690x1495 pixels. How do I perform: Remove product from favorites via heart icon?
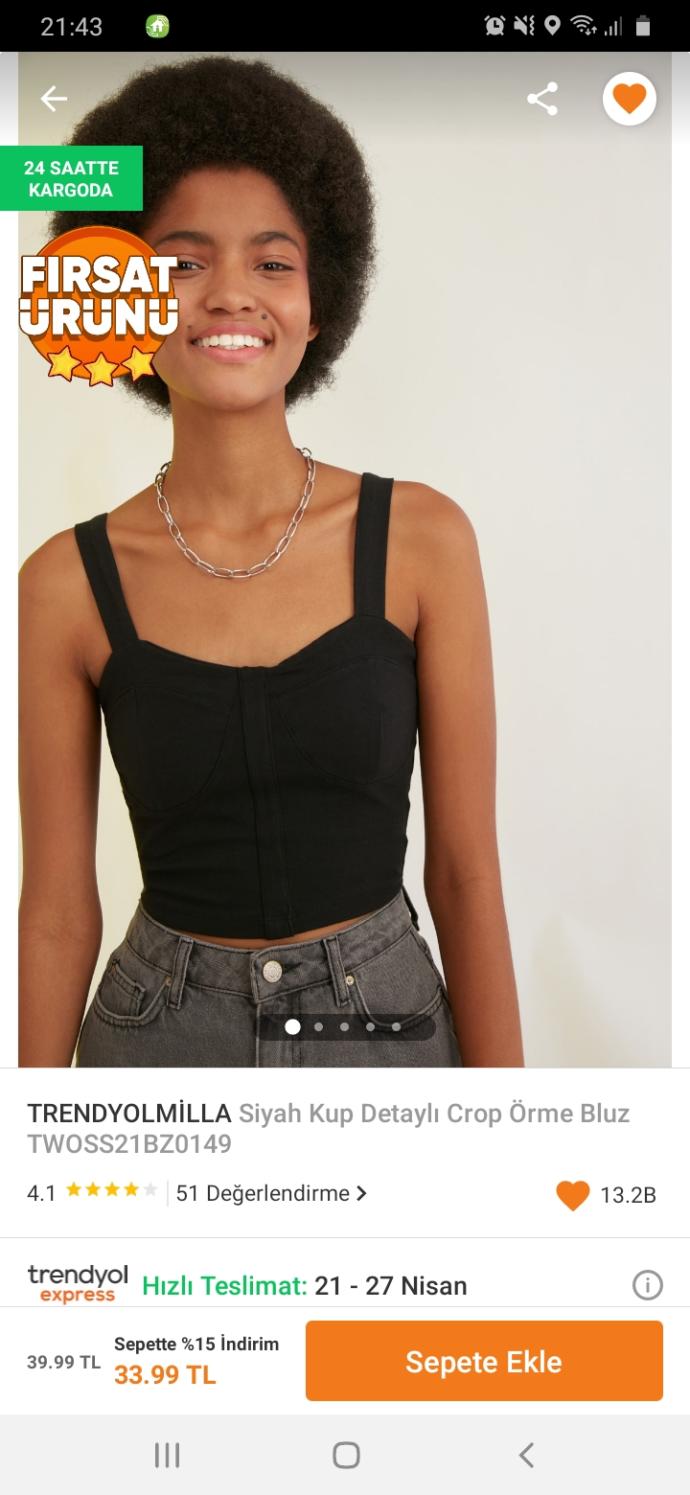tap(629, 99)
